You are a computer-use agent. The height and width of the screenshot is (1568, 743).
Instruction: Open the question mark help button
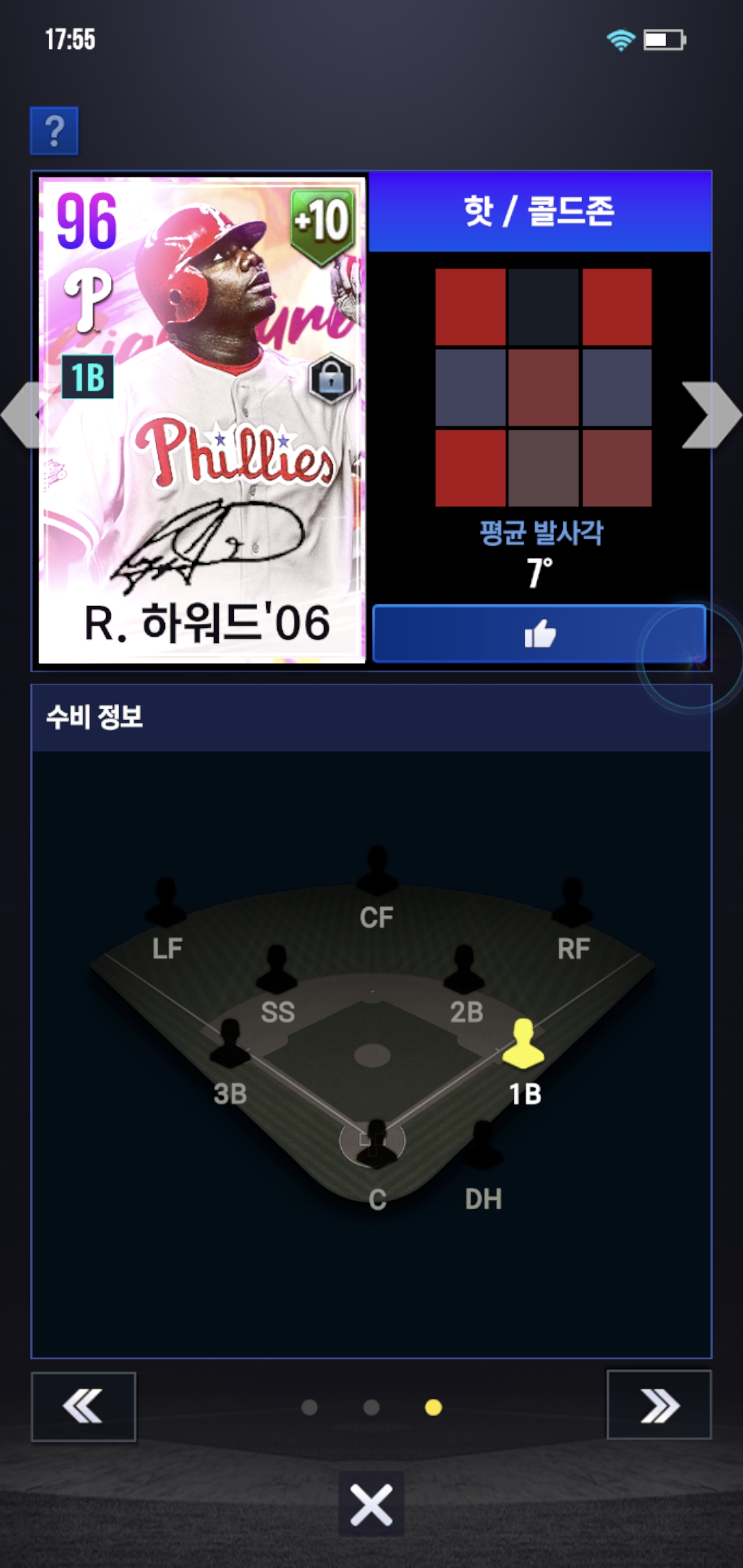54,131
